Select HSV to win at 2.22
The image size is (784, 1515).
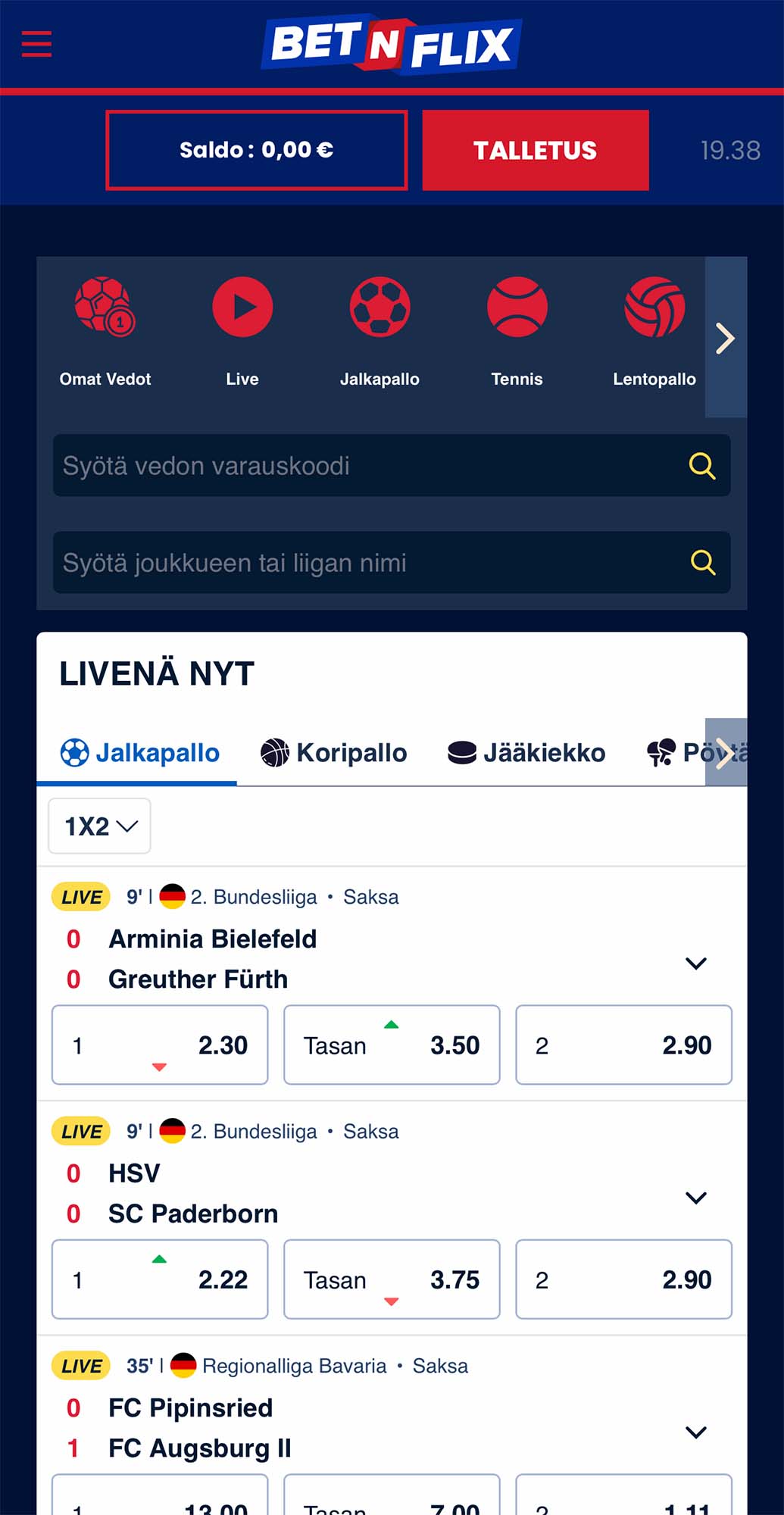160,1279
